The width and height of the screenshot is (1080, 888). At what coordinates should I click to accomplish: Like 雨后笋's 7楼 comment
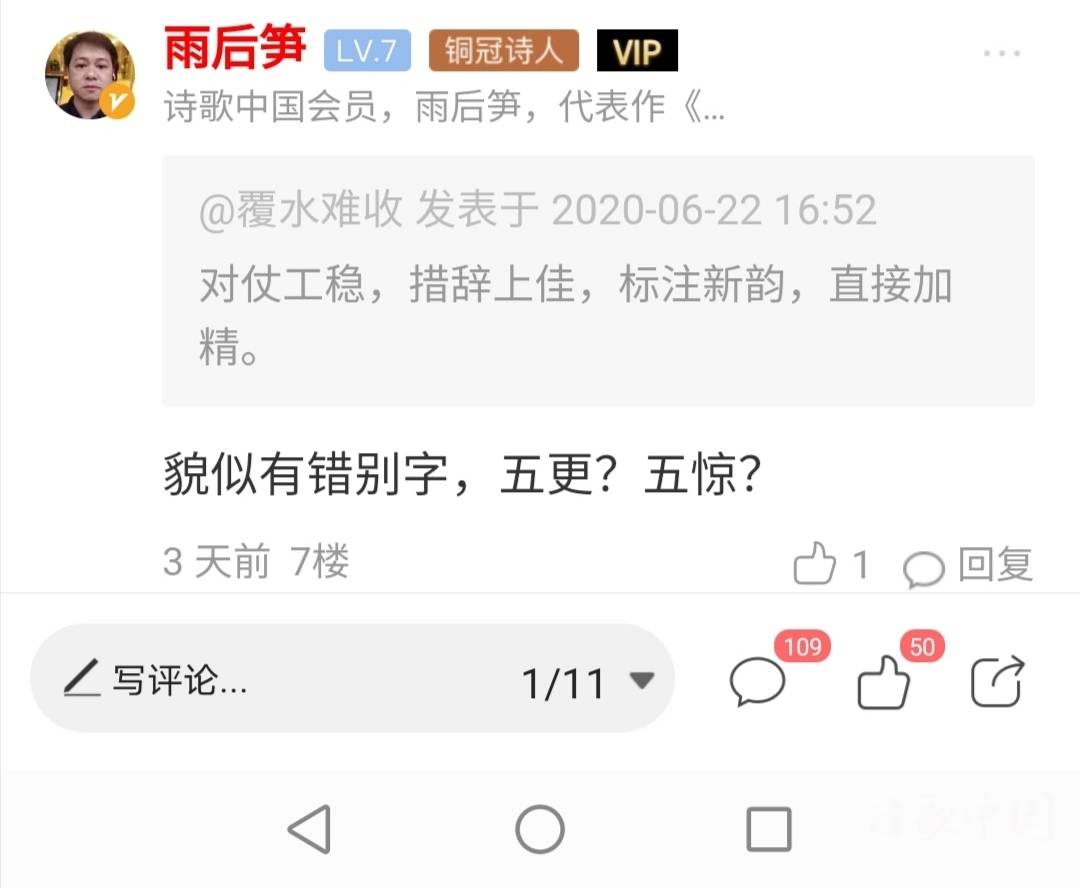(815, 564)
